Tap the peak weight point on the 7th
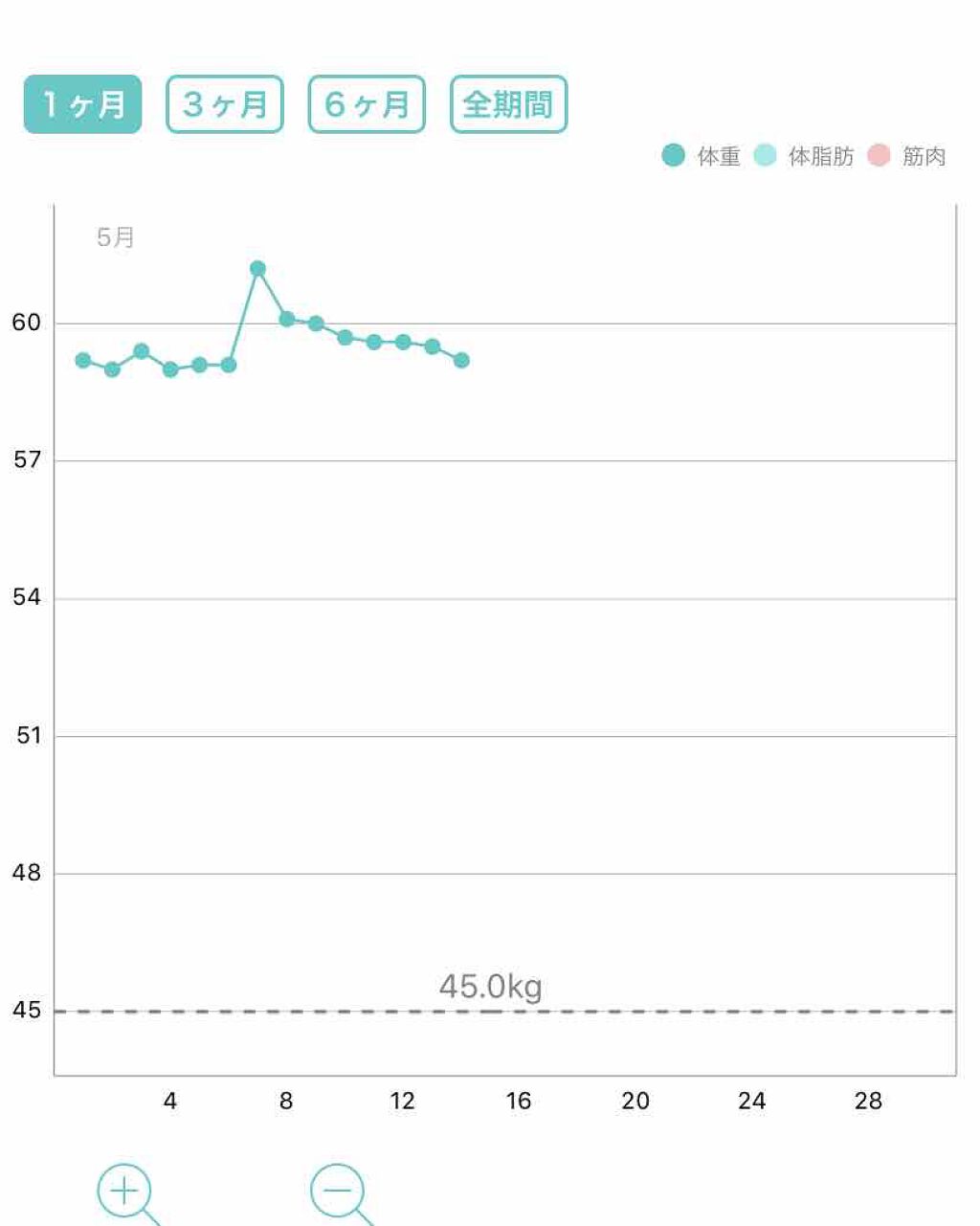The image size is (980, 1226). 257,269
